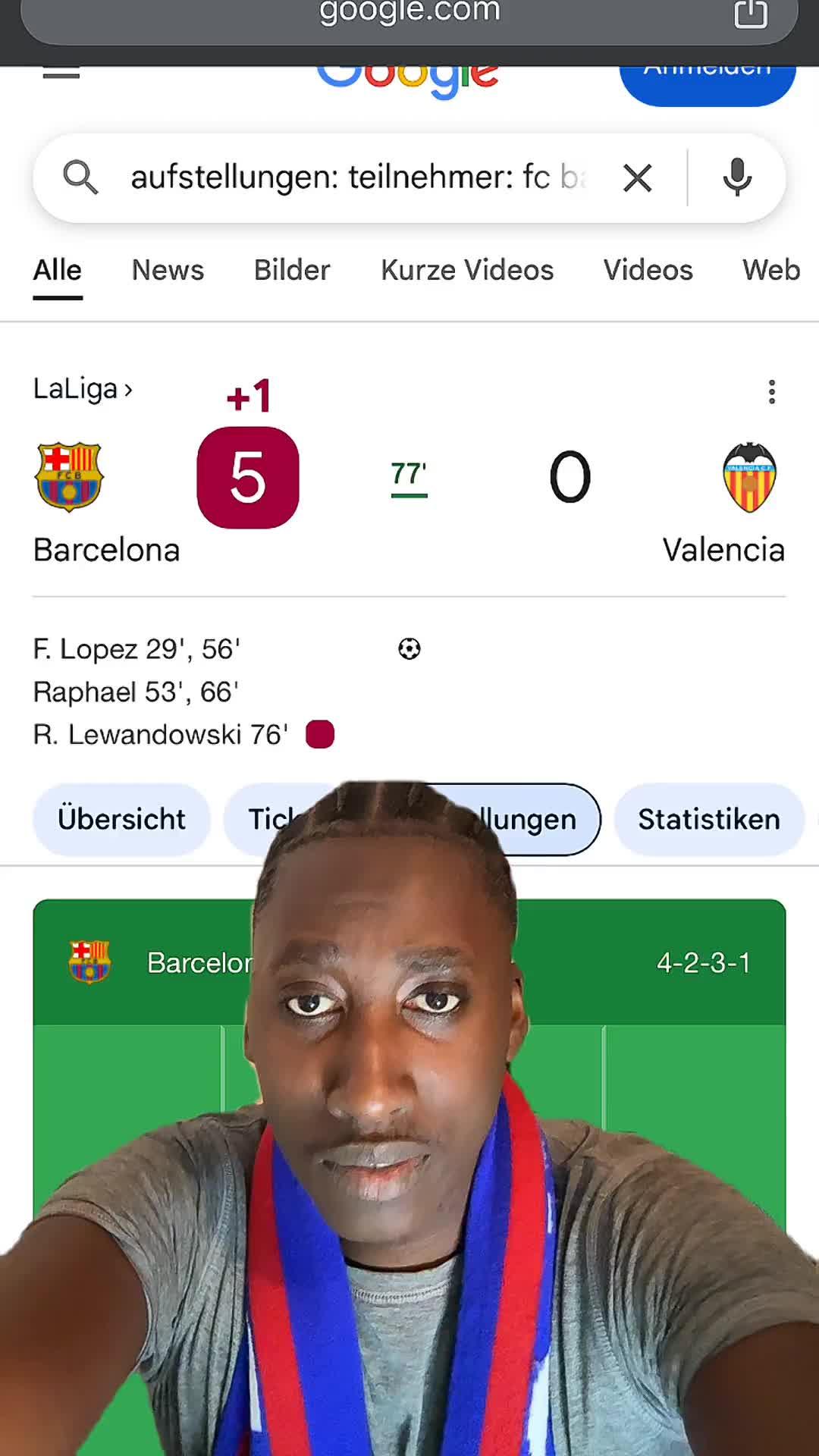The image size is (819, 1456).
Task: Edit the search query field
Action: tap(356, 178)
